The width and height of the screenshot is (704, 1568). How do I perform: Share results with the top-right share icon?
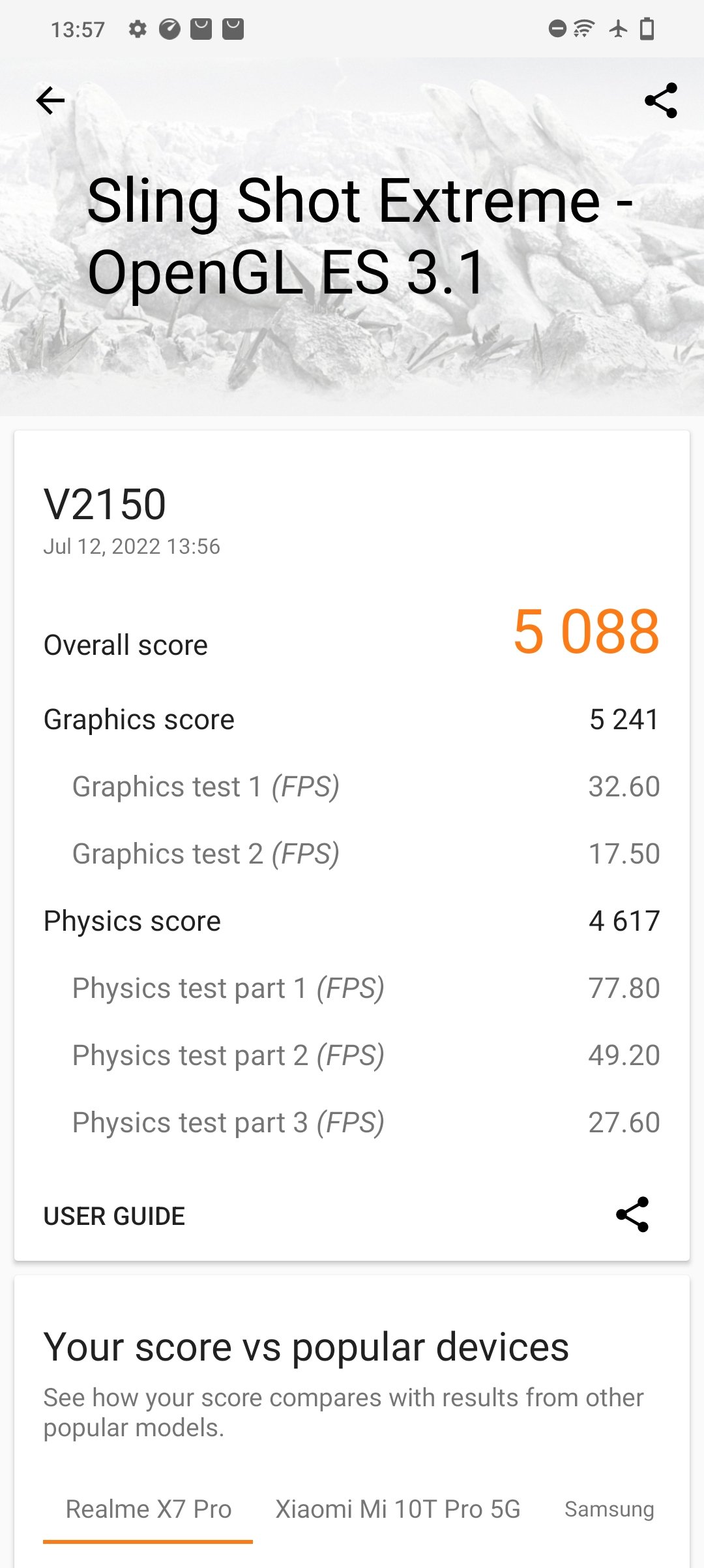[x=660, y=100]
